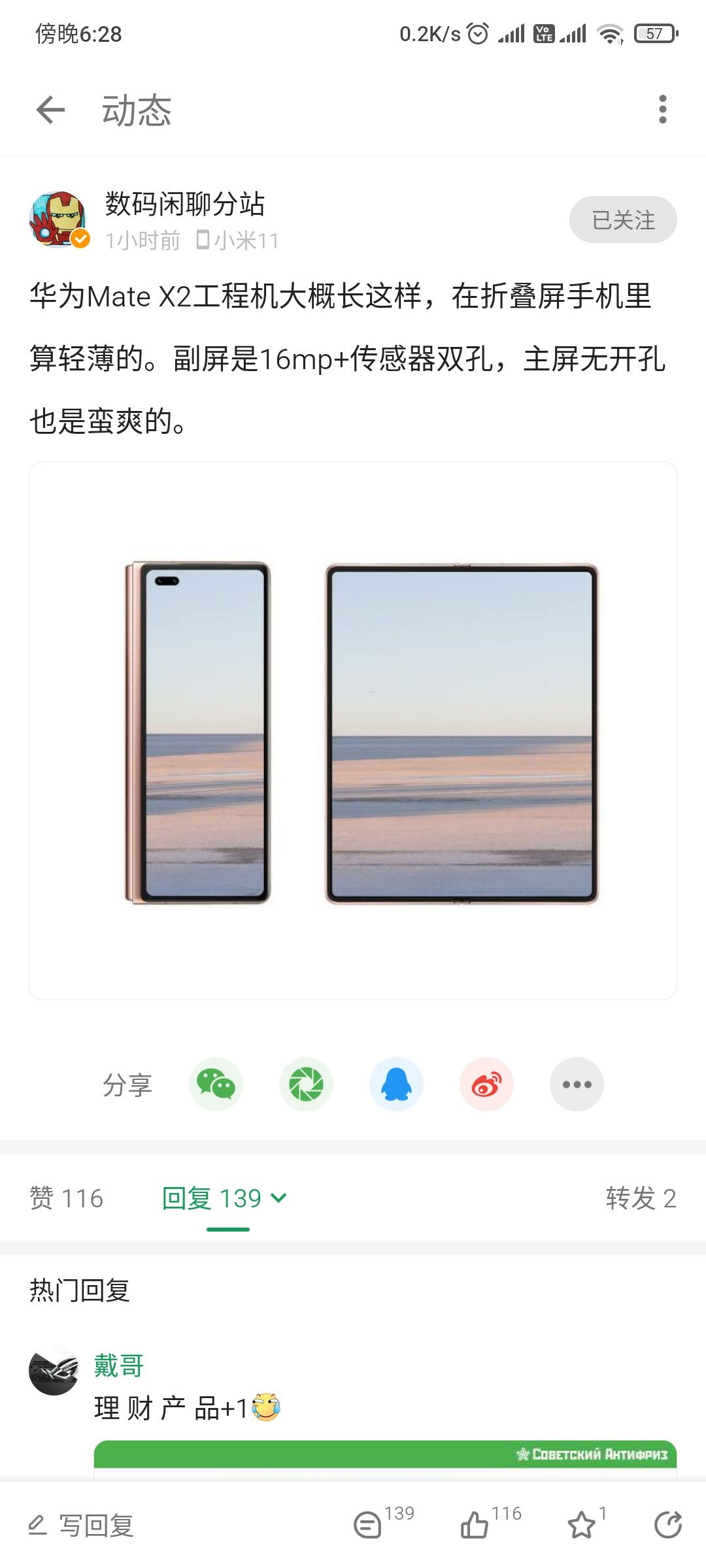Switch to the 赞 116 tab
706x1568 pixels.
[67, 1198]
